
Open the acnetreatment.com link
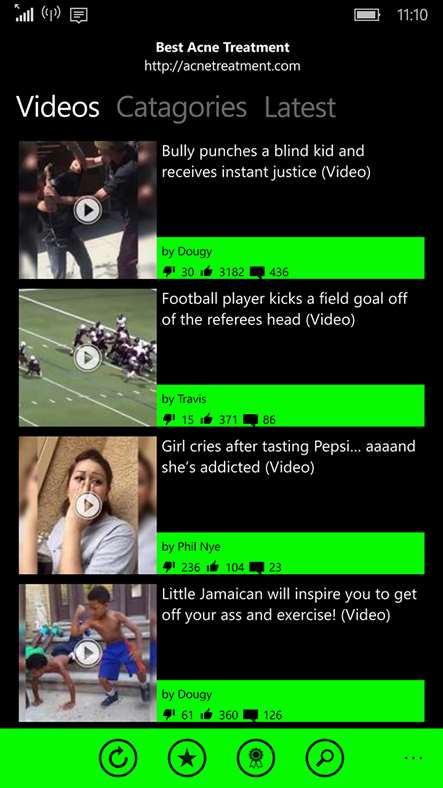222,66
